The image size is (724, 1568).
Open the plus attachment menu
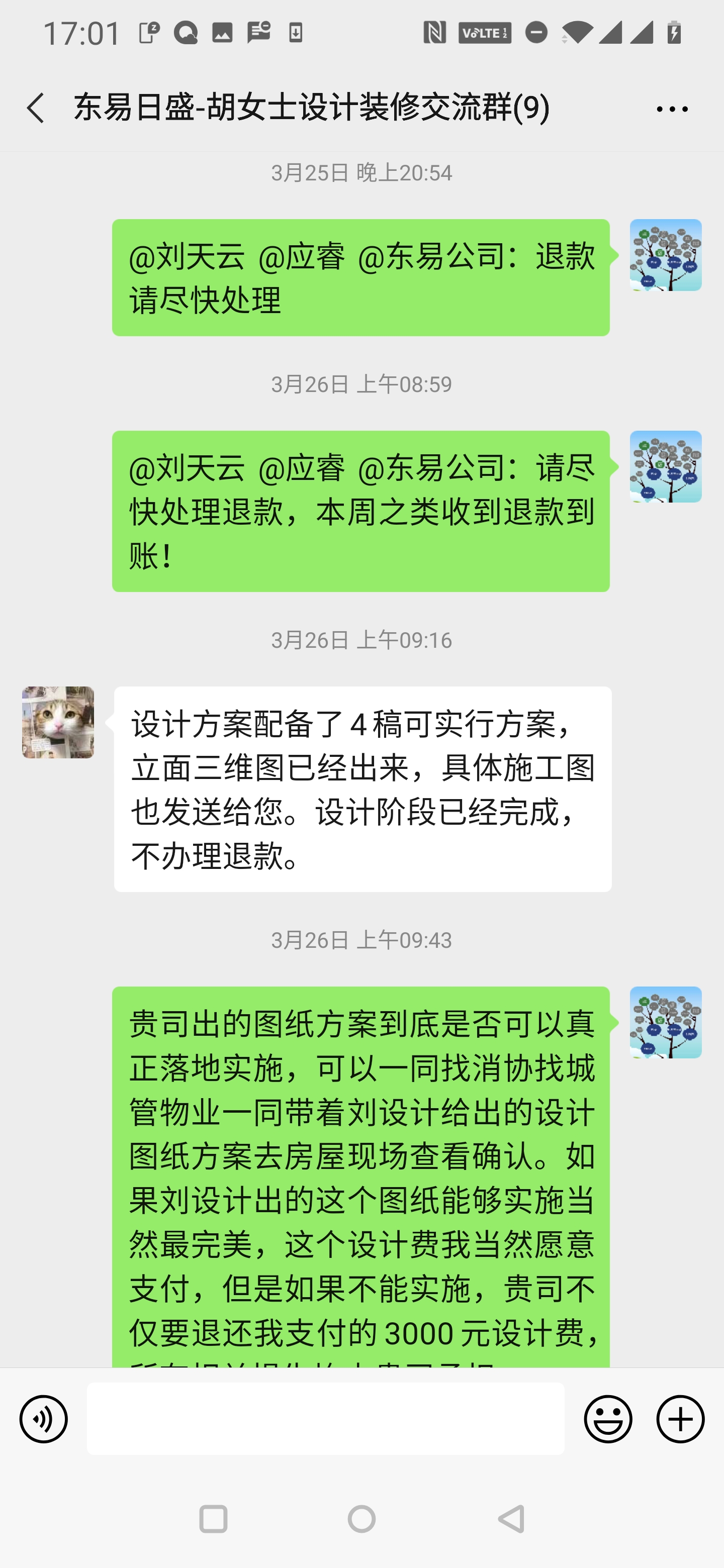click(x=680, y=1419)
